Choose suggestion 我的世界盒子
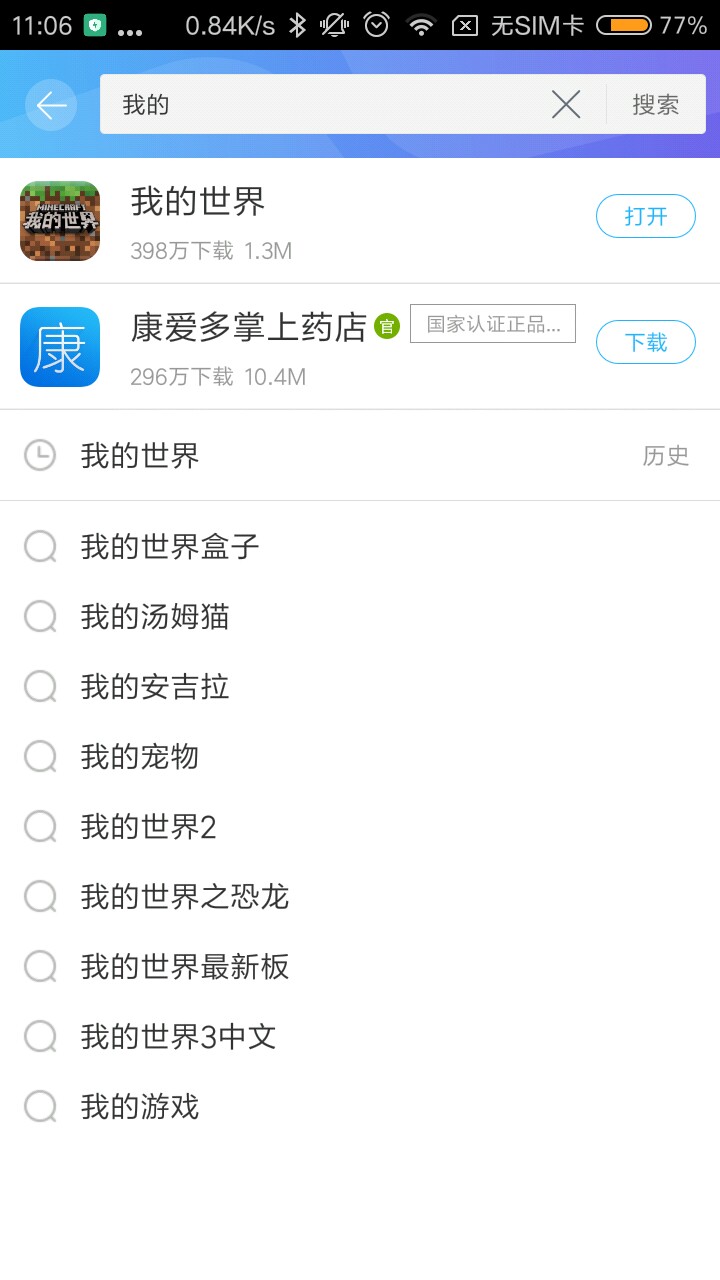This screenshot has width=720, height=1280. click(170, 547)
